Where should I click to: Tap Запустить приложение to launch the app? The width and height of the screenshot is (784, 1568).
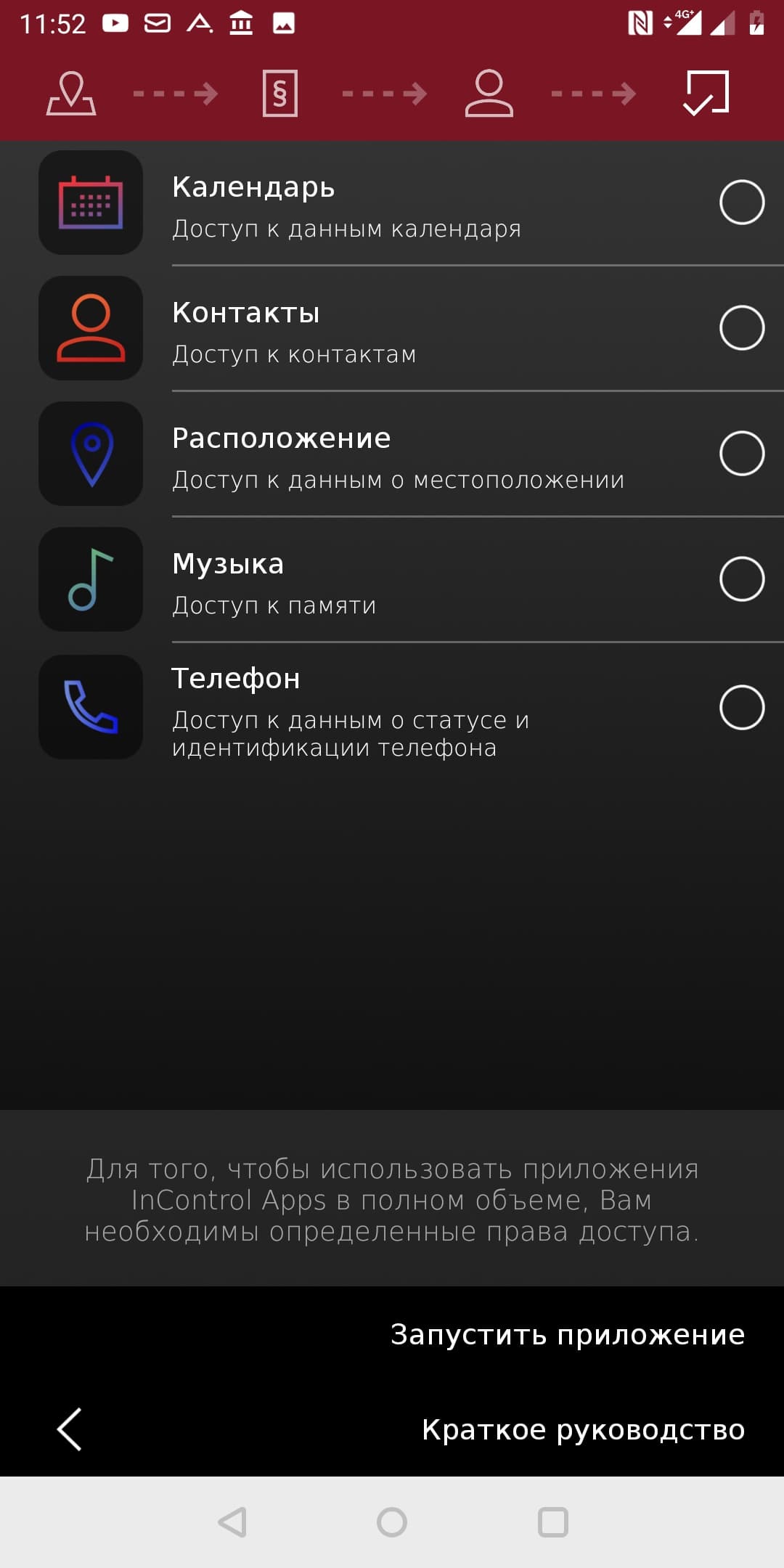(567, 1334)
